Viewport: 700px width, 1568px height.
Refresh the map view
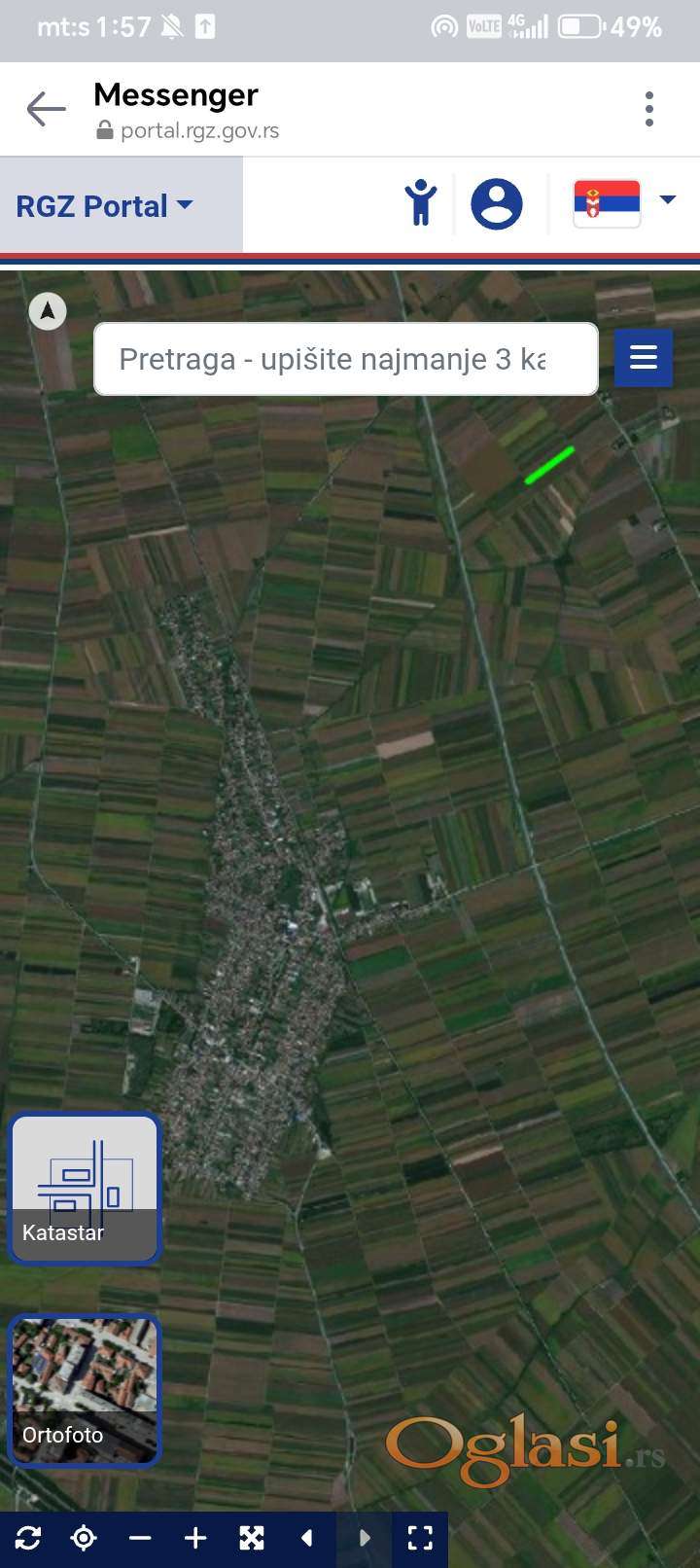click(x=28, y=1539)
